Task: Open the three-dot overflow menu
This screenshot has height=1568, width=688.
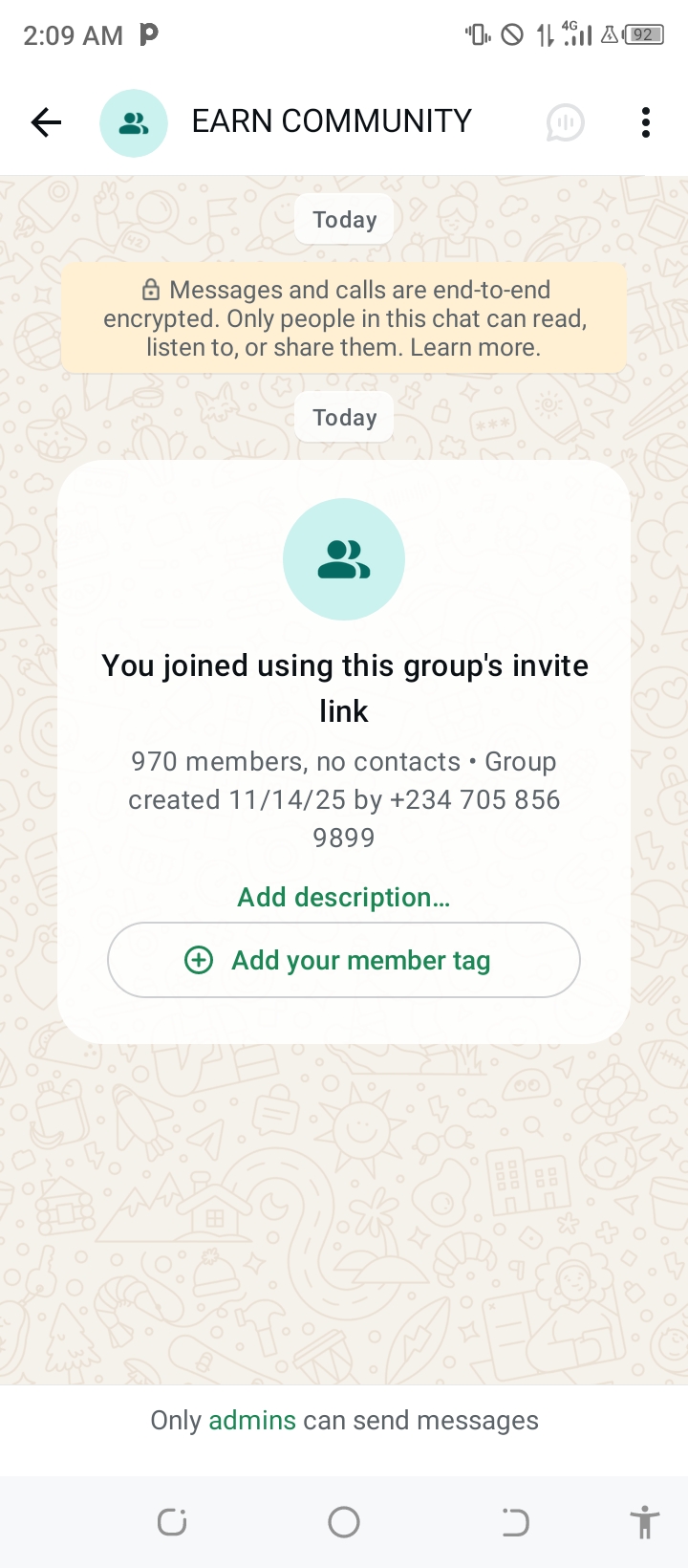Action: (646, 122)
